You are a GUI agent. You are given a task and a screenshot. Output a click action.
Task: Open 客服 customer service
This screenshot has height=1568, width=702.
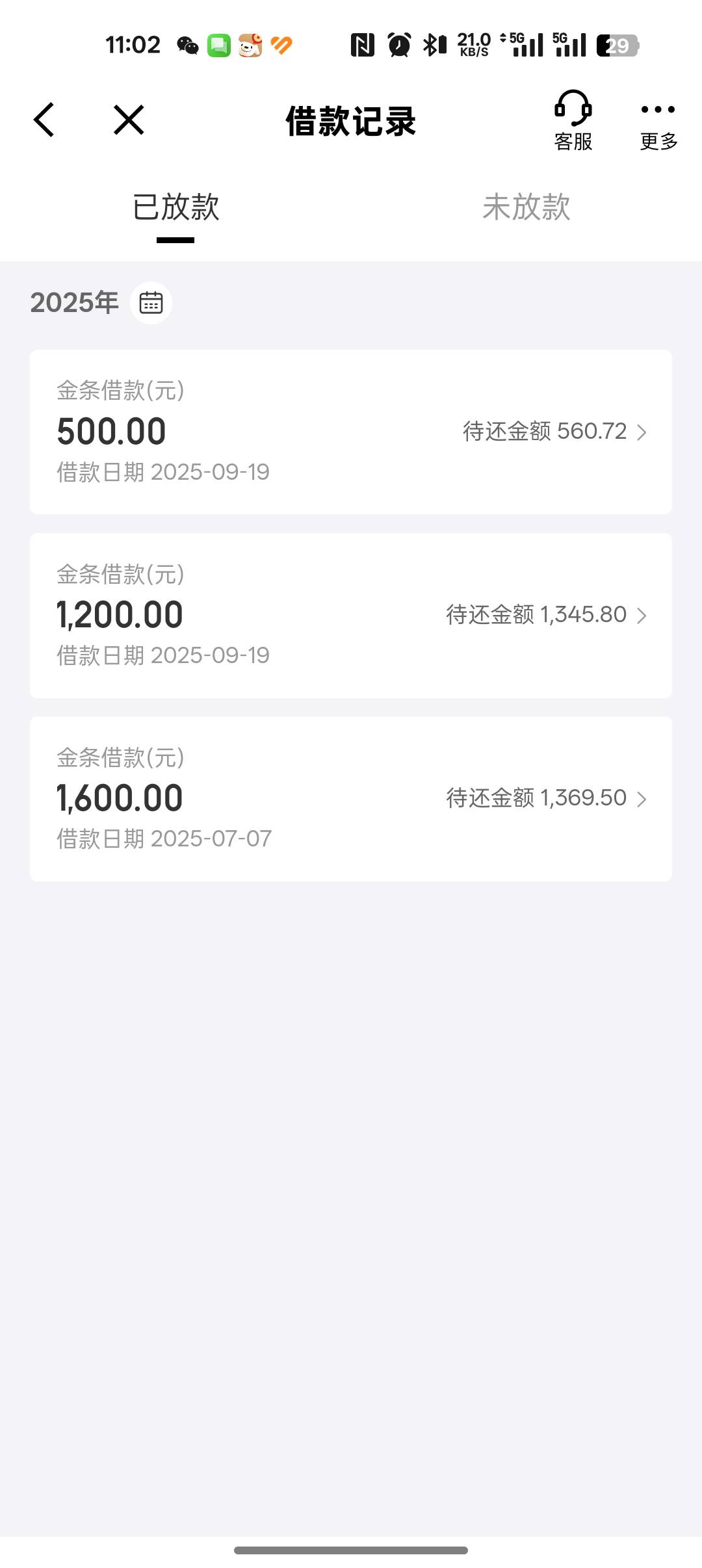click(573, 121)
